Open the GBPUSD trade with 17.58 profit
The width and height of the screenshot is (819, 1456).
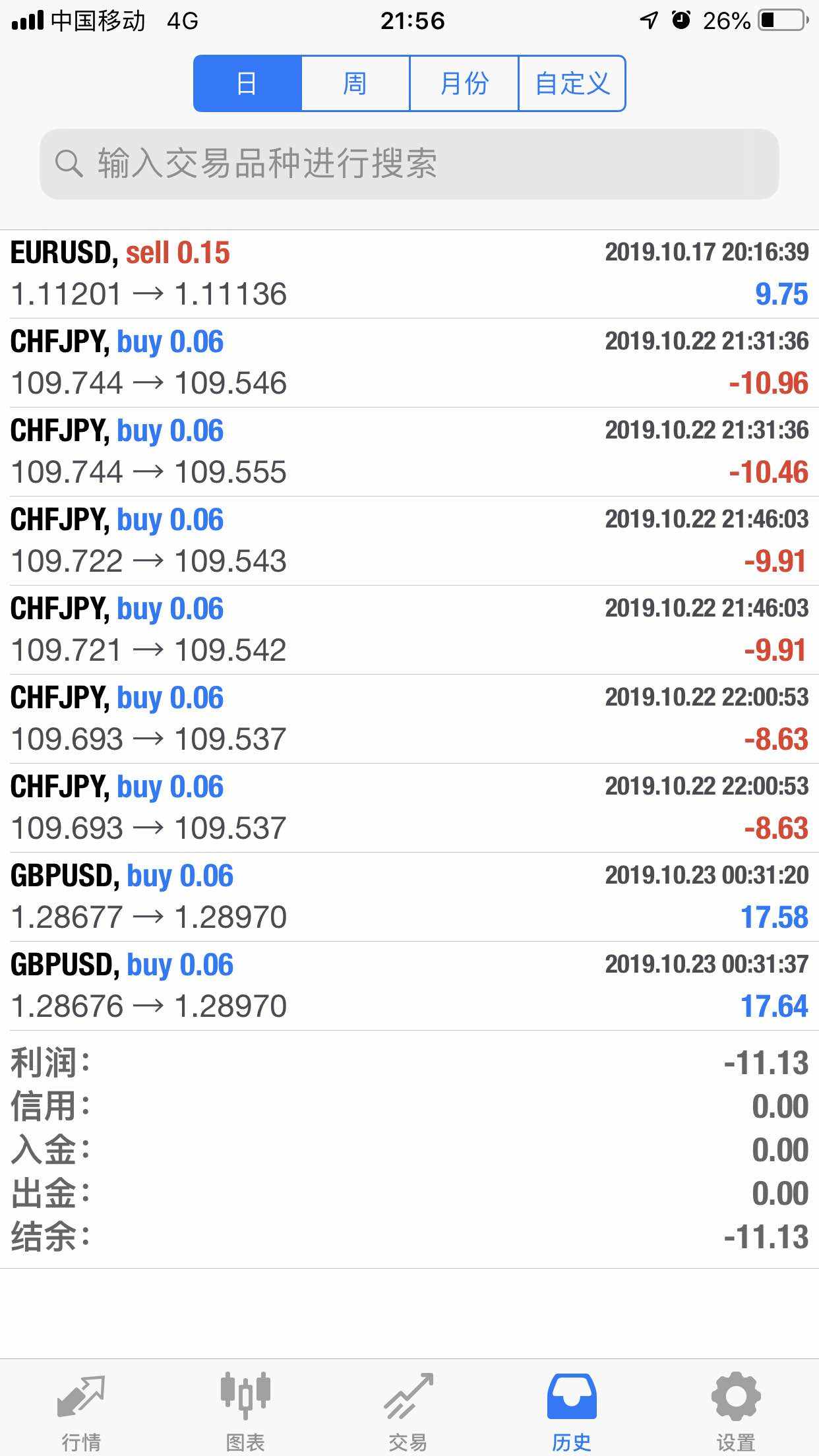[409, 897]
